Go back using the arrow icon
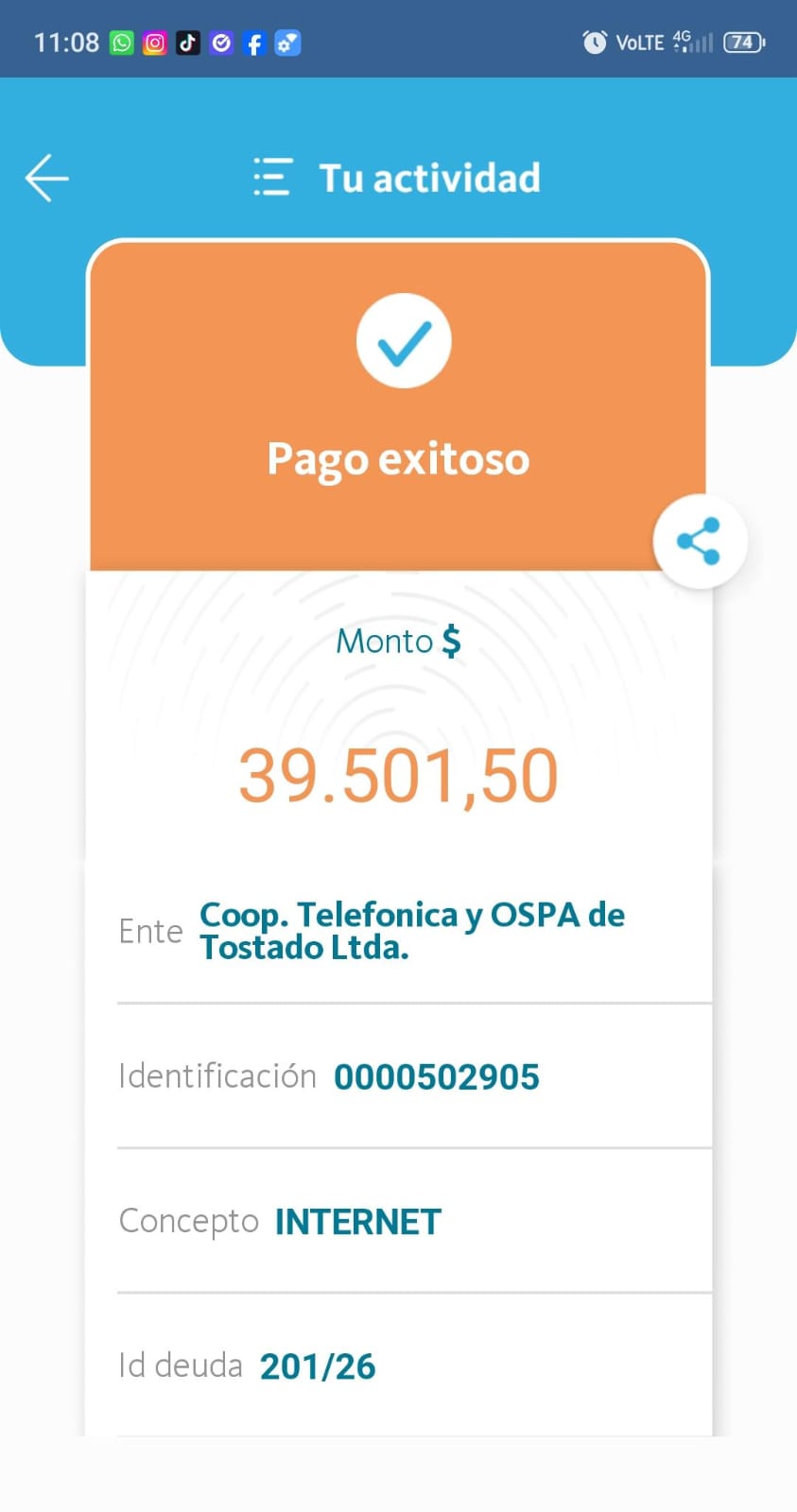 pyautogui.click(x=47, y=178)
